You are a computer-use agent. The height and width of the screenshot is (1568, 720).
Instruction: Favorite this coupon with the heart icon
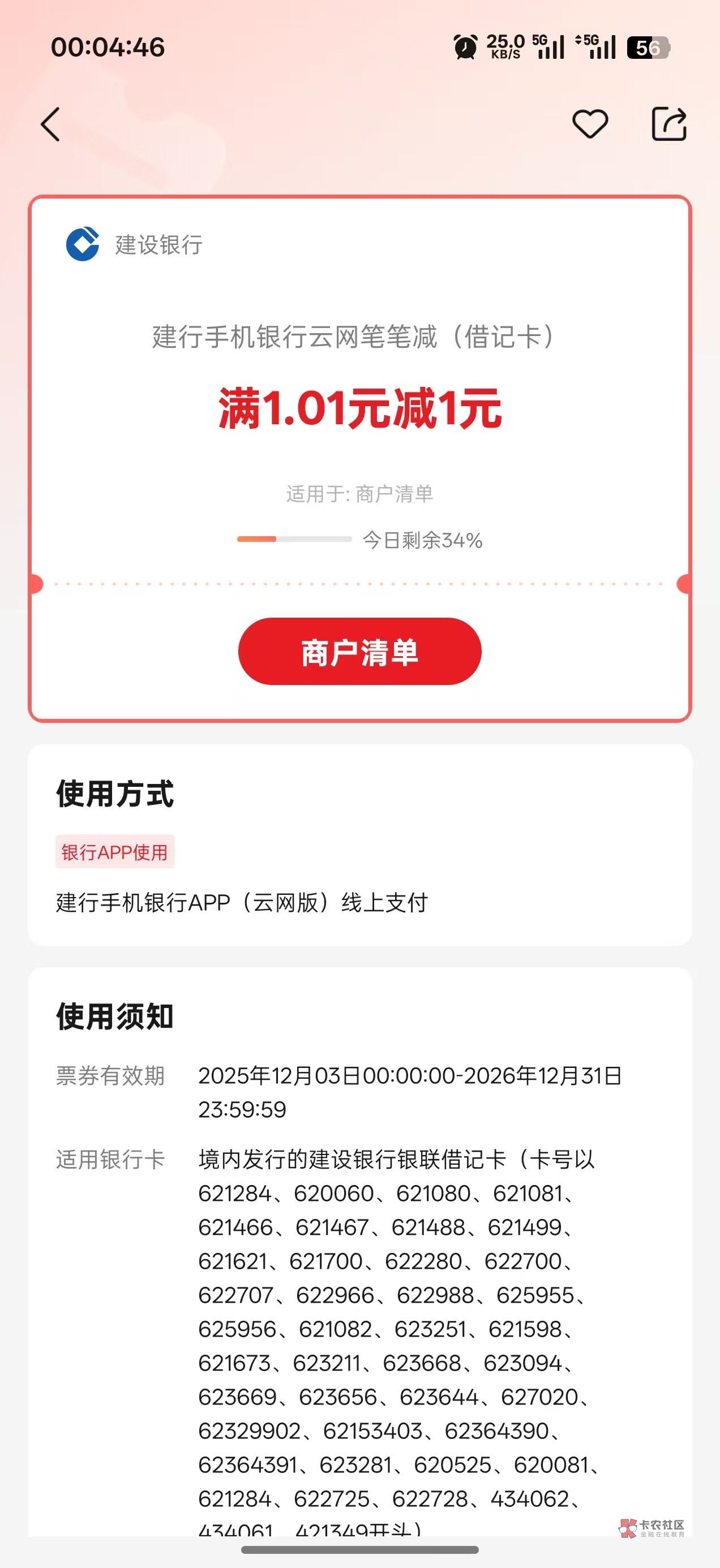pos(590,124)
